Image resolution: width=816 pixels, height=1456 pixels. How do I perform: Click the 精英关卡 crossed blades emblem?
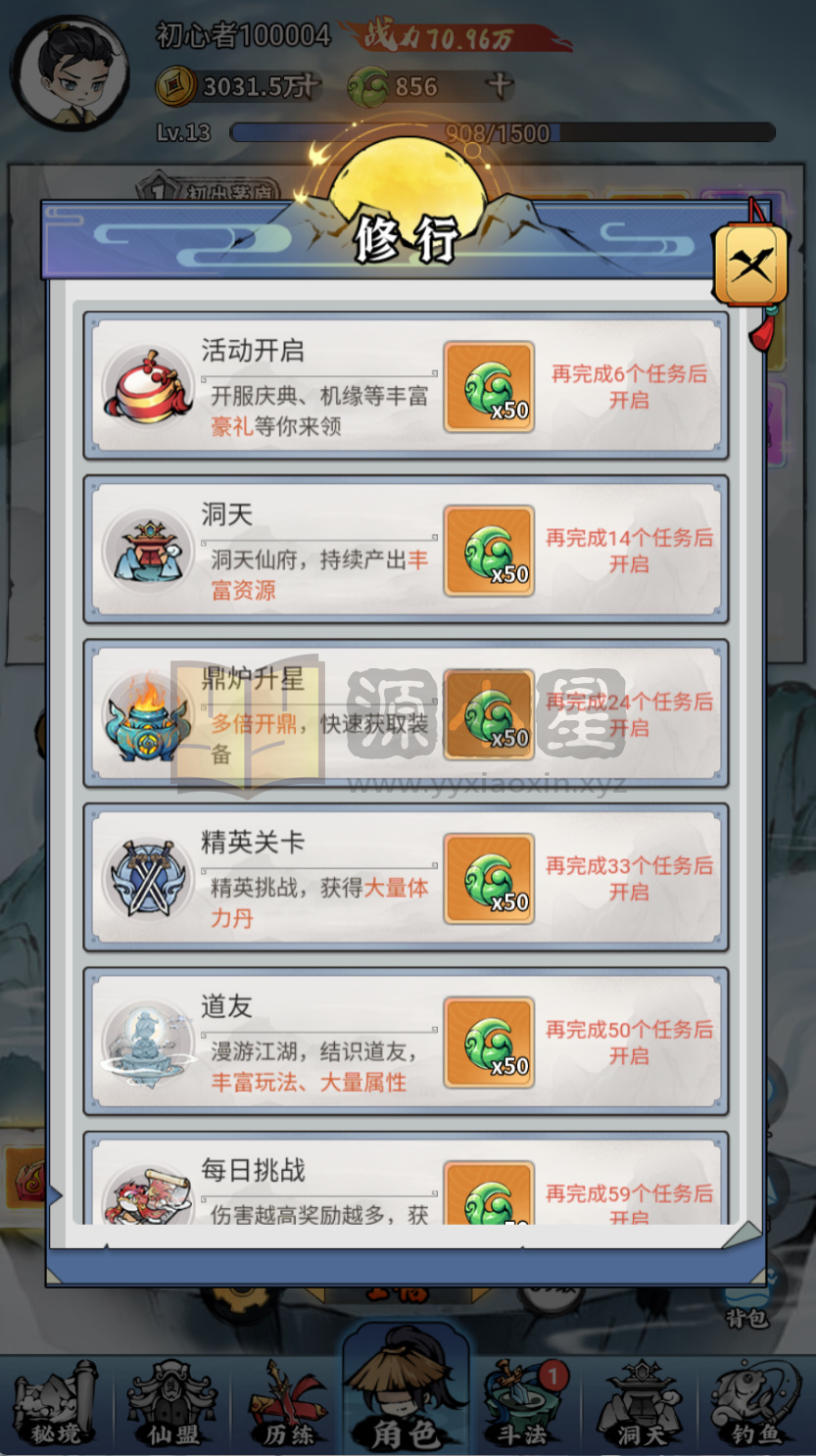[x=148, y=880]
